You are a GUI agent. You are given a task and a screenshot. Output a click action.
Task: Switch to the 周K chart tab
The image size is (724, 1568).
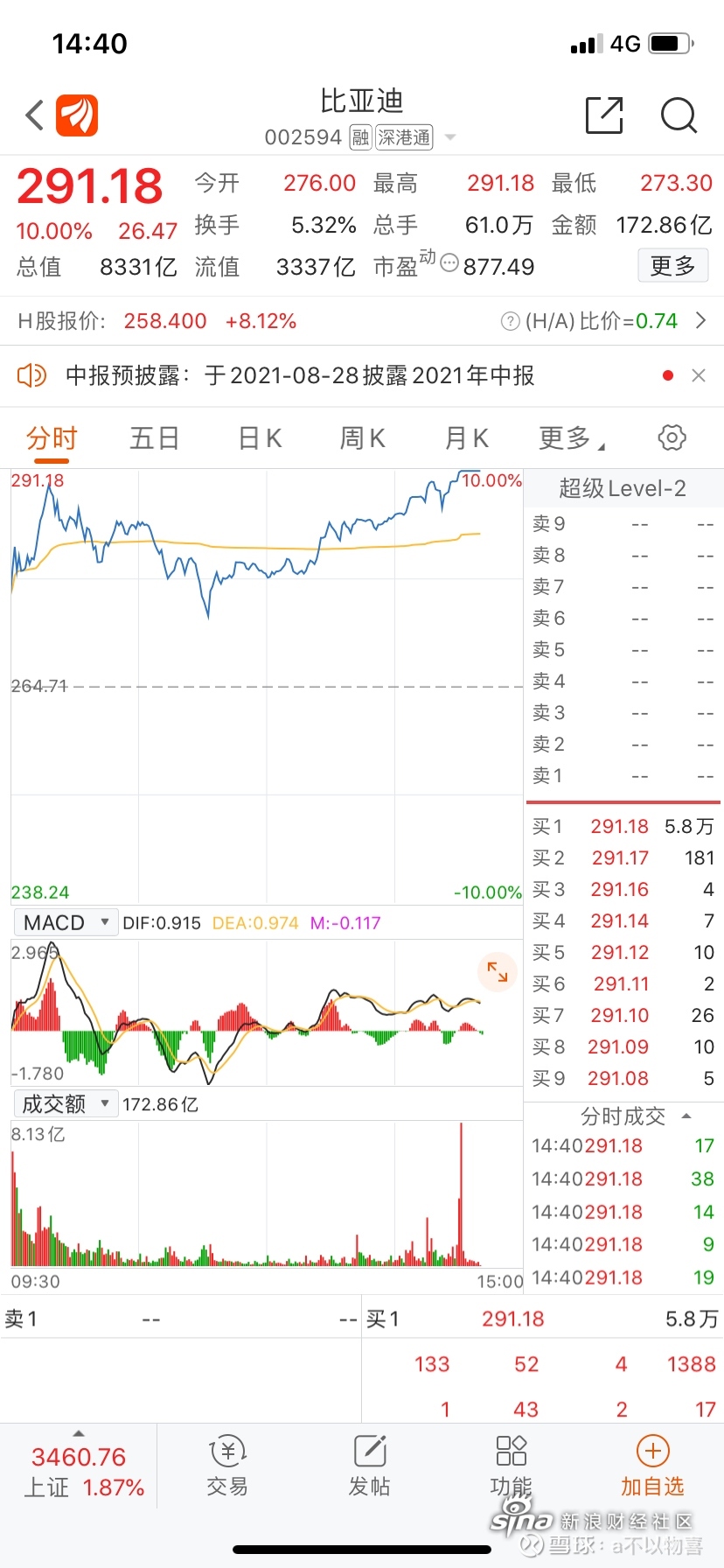point(362,437)
